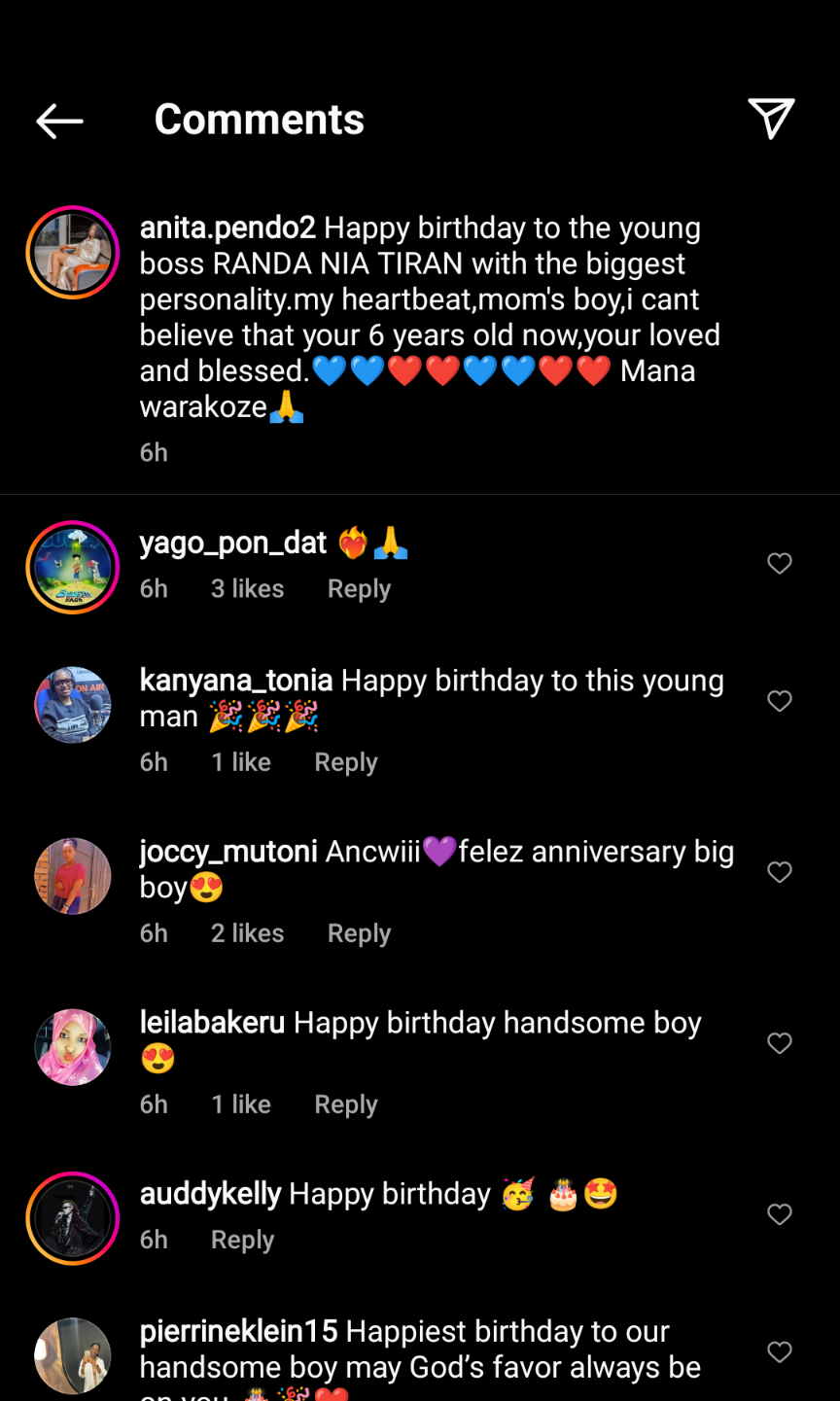840x1401 pixels.
Task: Go back from the Comments screen
Action: tap(59, 121)
